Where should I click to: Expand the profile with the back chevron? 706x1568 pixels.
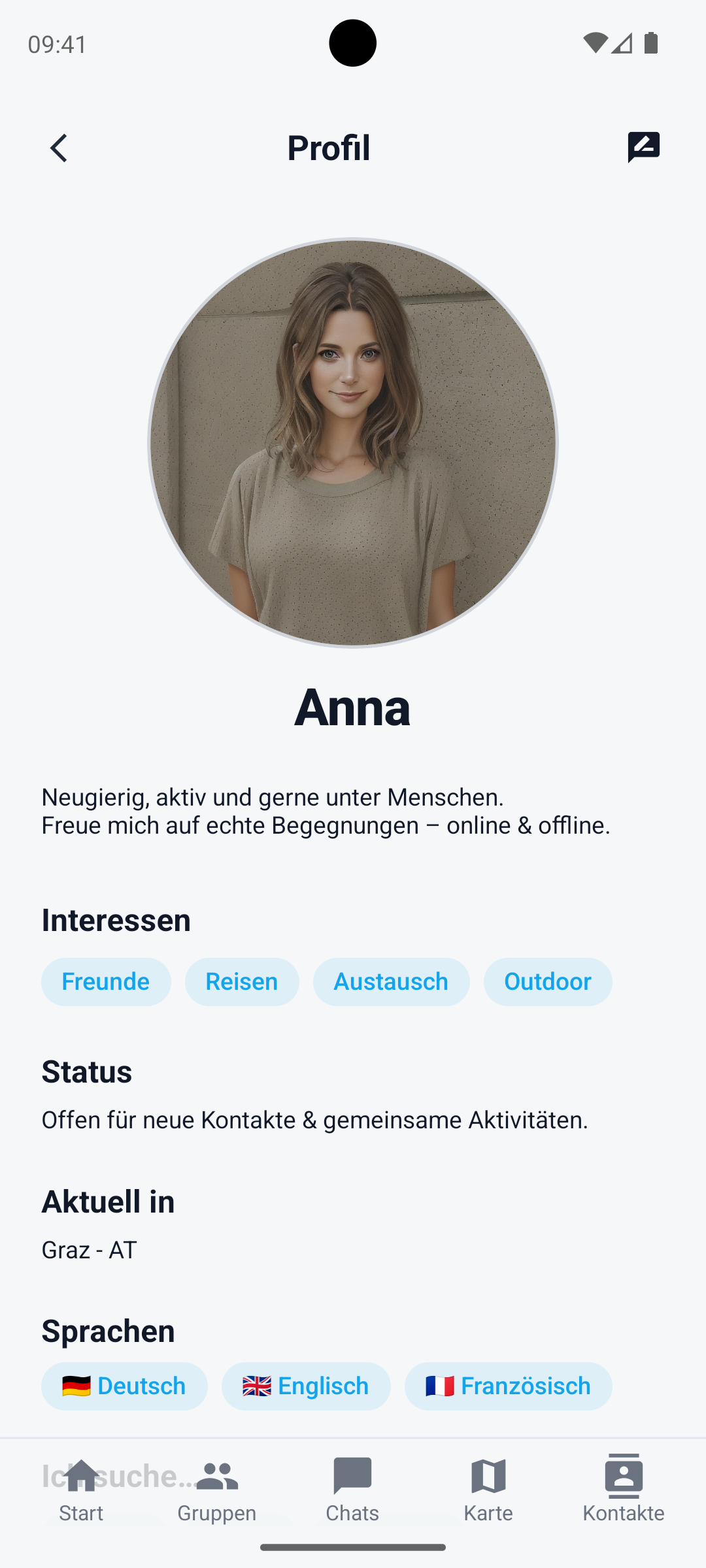point(58,147)
